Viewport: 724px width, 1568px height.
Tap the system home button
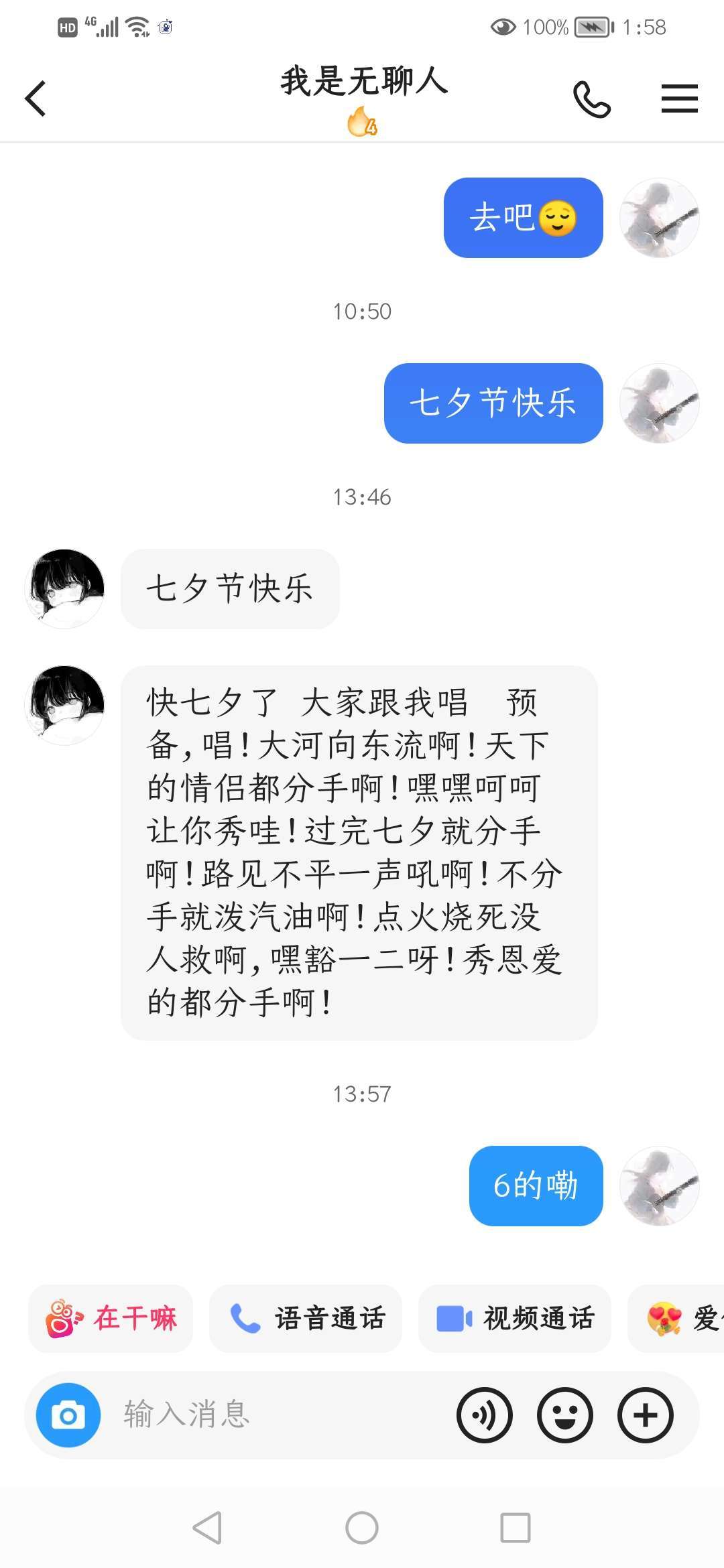(362, 1528)
